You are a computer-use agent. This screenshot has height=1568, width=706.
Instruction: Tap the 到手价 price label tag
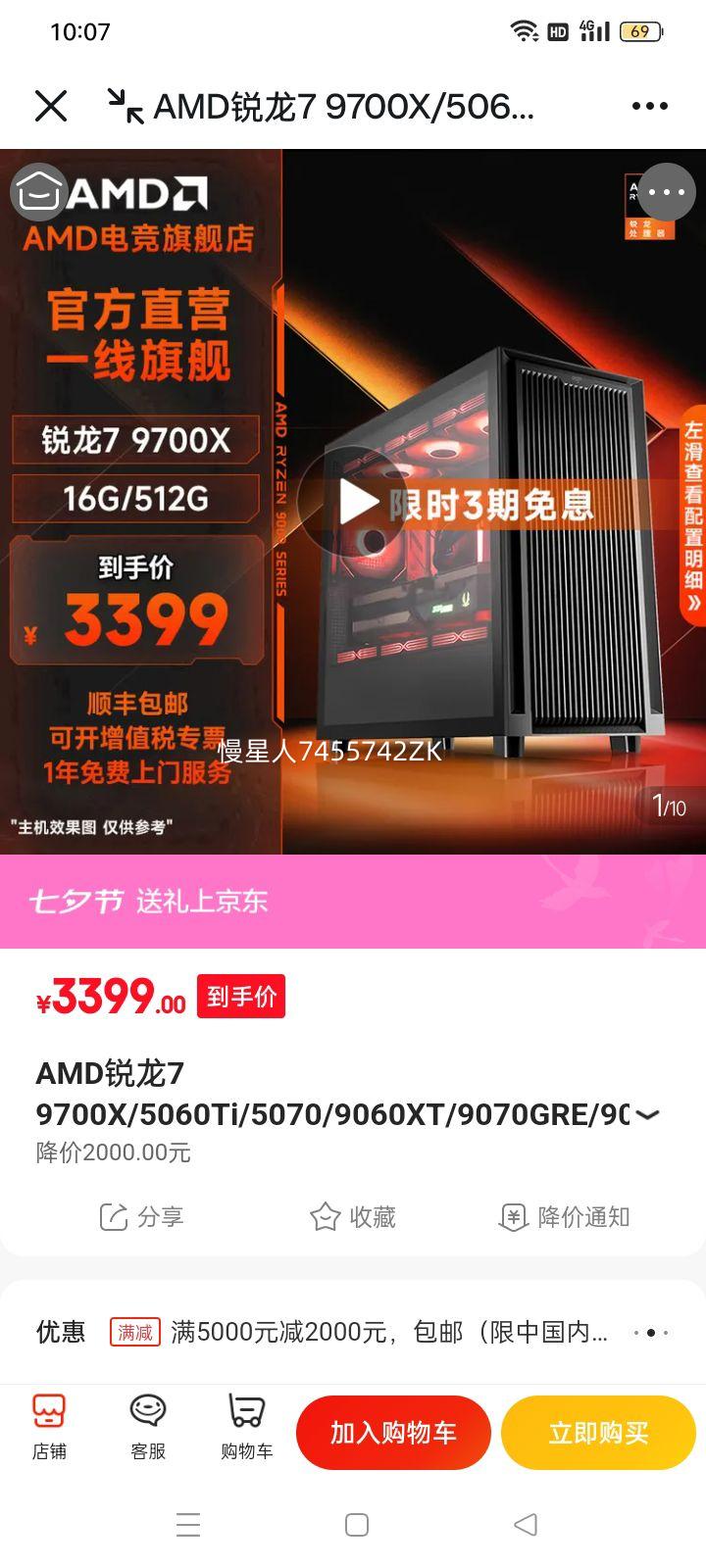point(240,996)
